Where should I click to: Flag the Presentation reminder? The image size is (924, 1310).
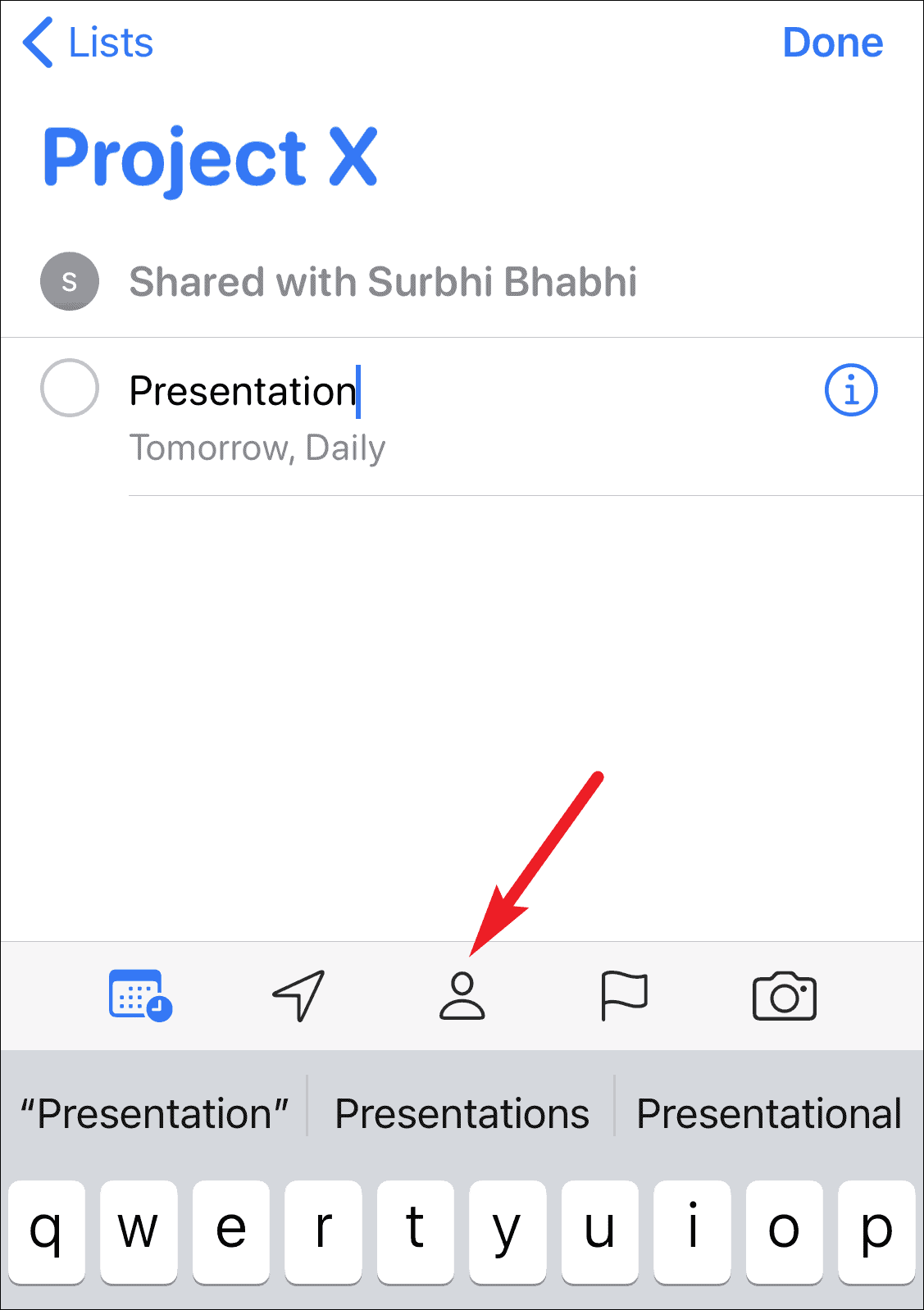click(624, 995)
